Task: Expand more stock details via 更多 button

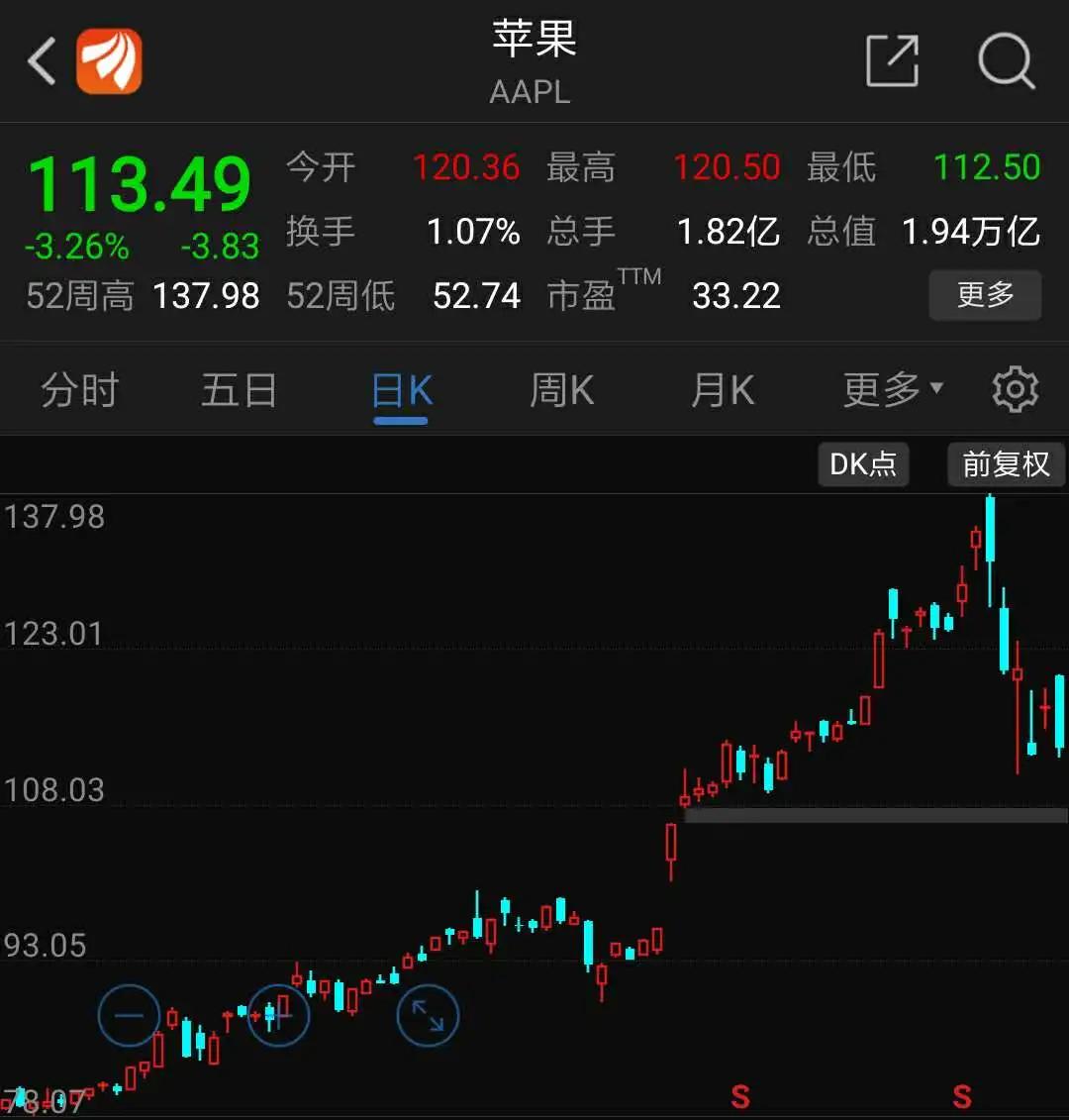Action: pyautogui.click(x=985, y=295)
